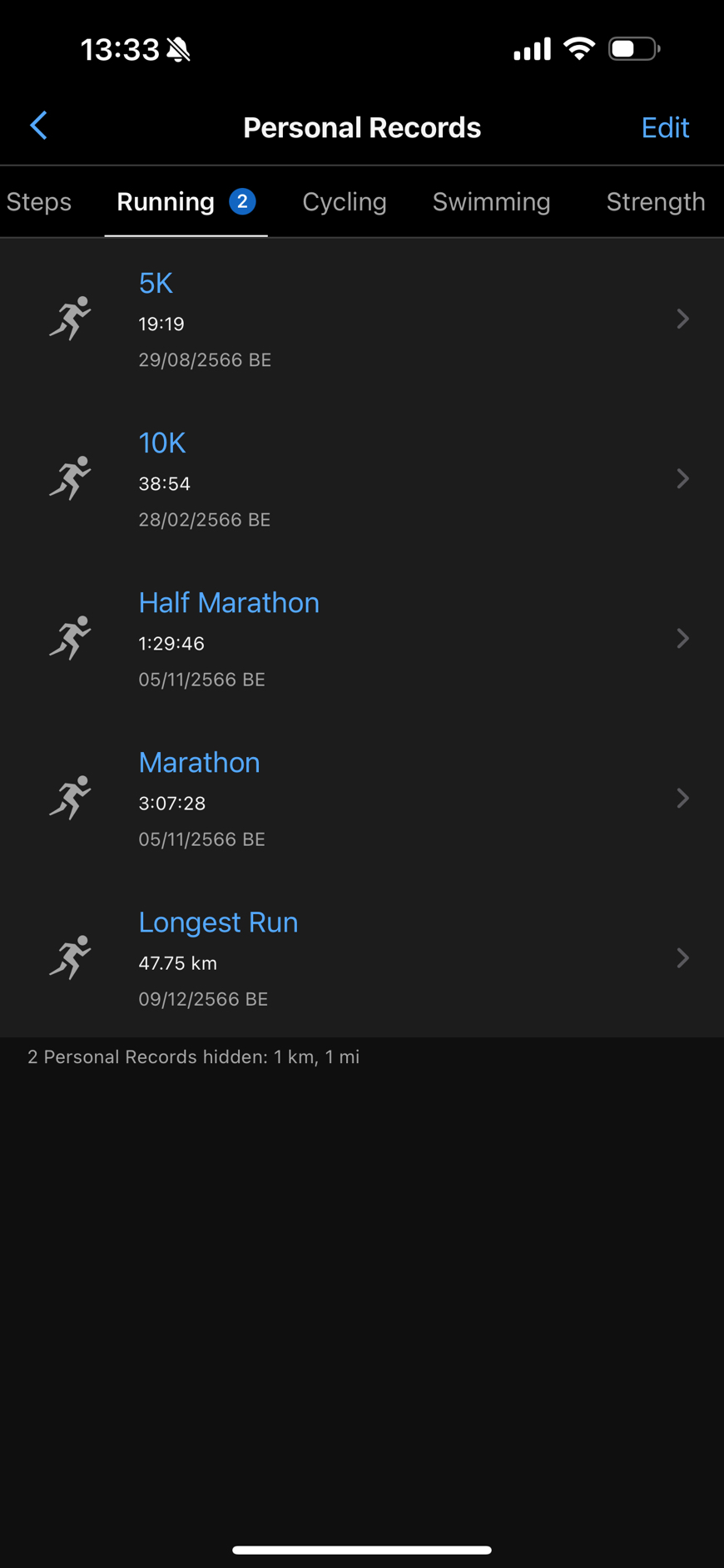The width and height of the screenshot is (724, 1568).
Task: Switch to the Strength tab
Action: point(656,201)
